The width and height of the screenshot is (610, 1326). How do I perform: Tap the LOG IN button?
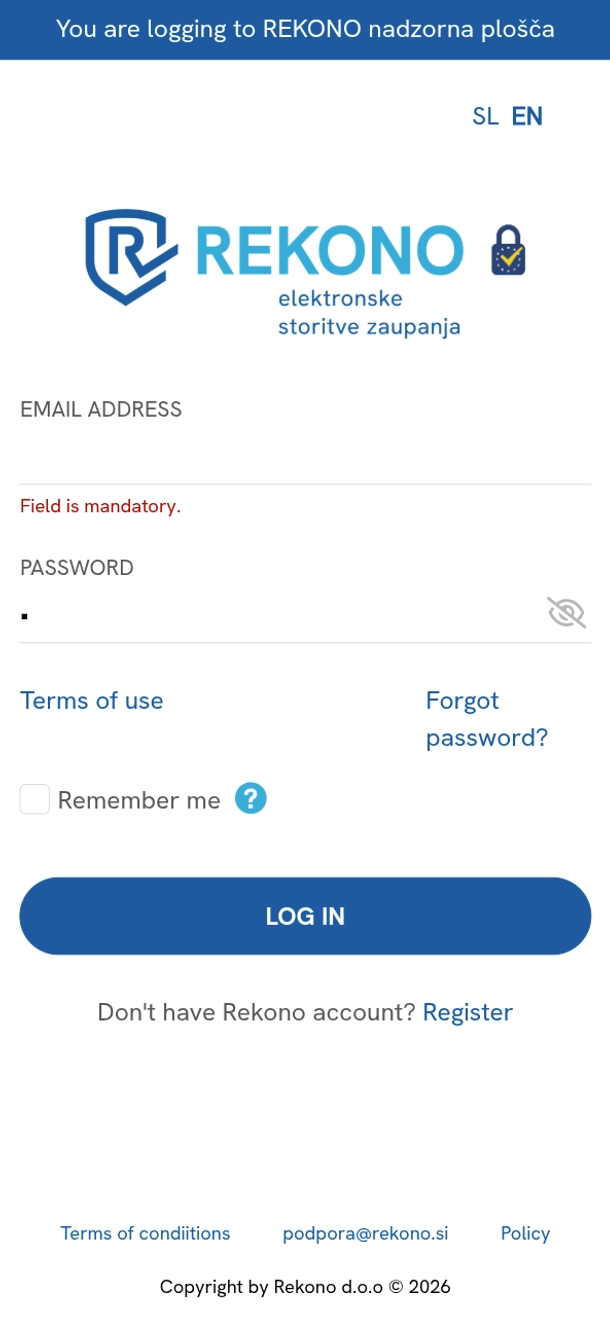[x=305, y=916]
